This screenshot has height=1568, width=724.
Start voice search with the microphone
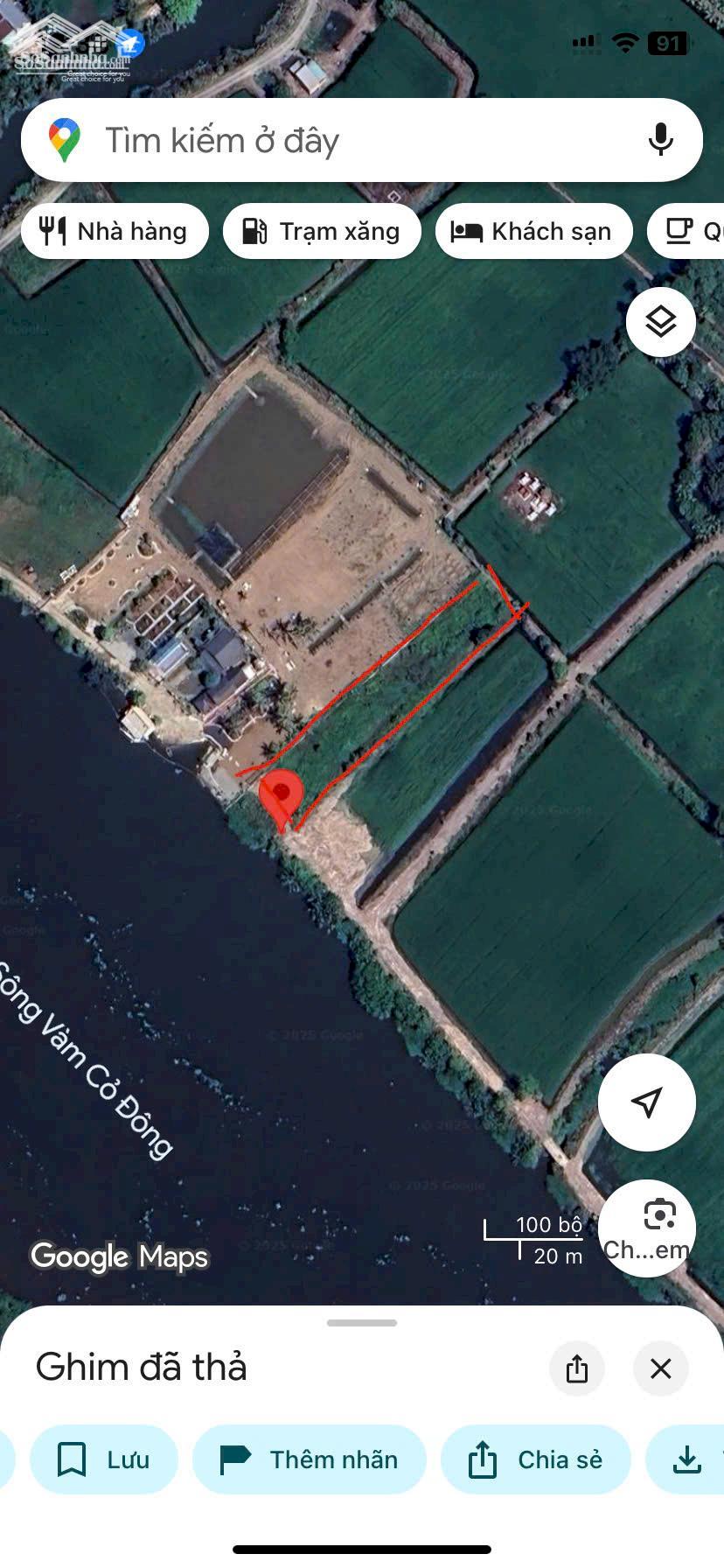tap(660, 140)
